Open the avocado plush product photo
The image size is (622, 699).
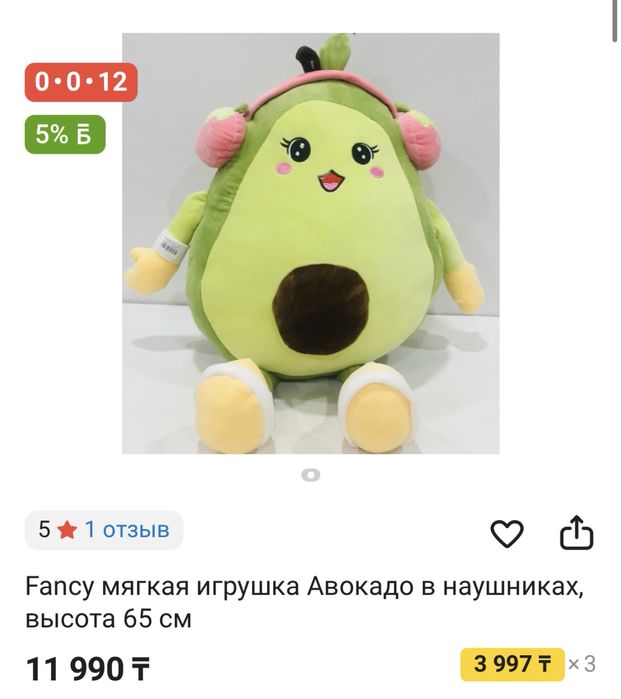click(311, 243)
